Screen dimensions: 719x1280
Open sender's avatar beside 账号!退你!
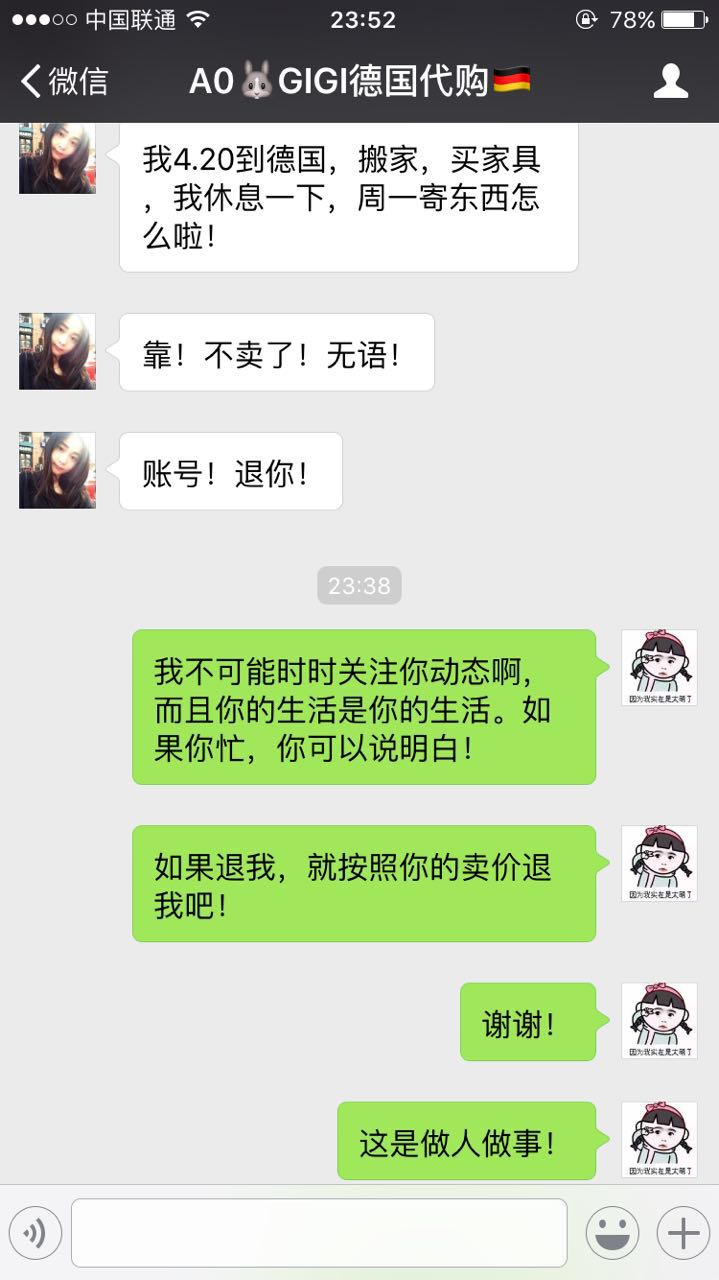[57, 471]
